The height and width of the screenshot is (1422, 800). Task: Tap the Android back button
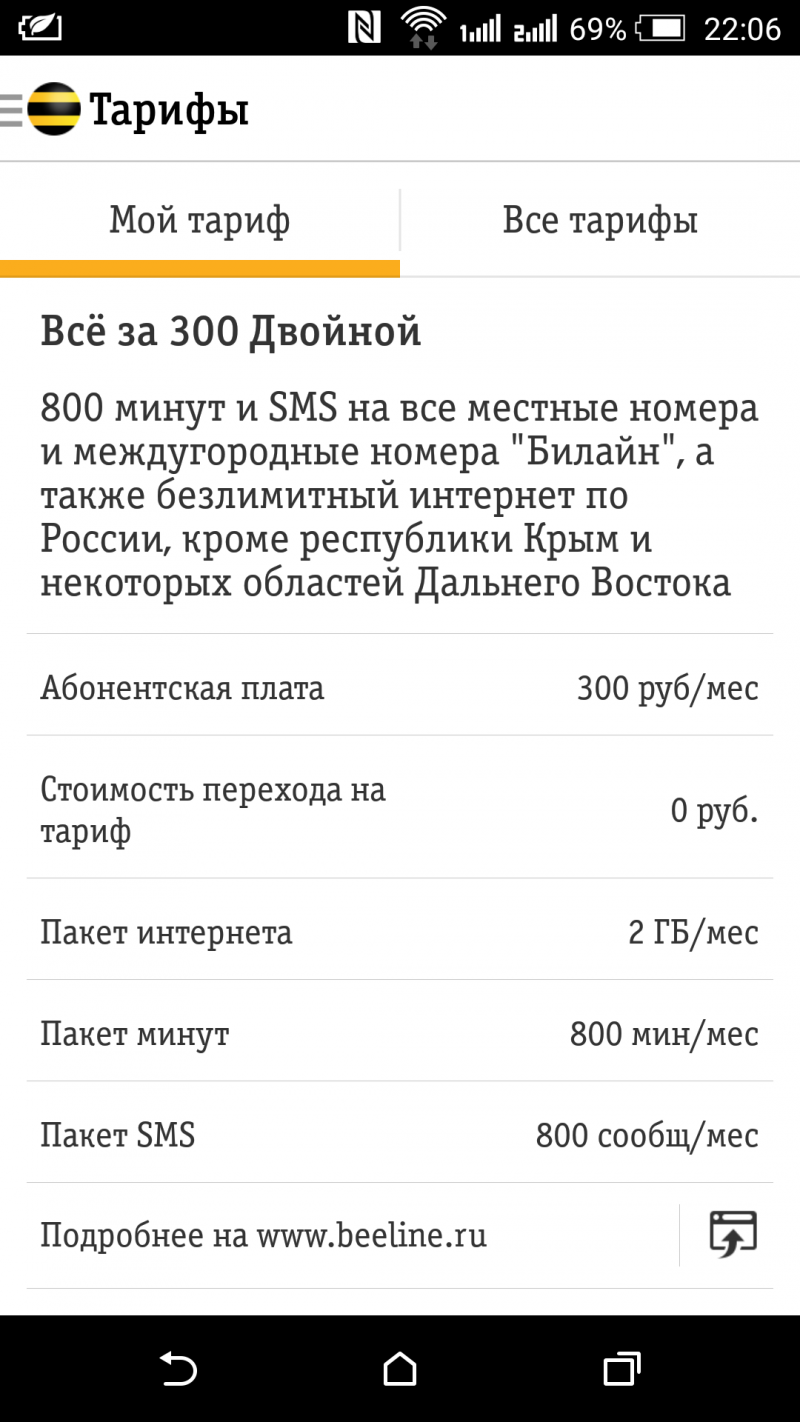click(179, 1368)
